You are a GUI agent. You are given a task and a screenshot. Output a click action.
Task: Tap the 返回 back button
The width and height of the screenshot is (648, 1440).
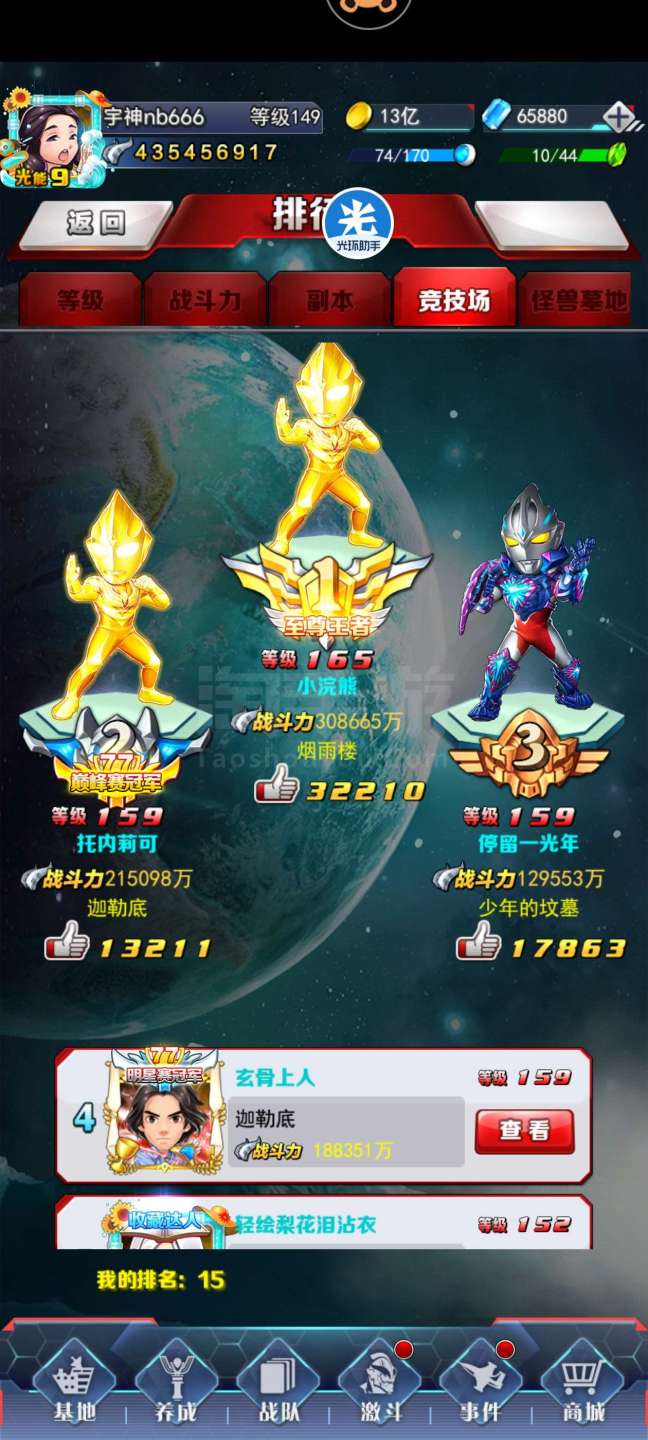96,223
